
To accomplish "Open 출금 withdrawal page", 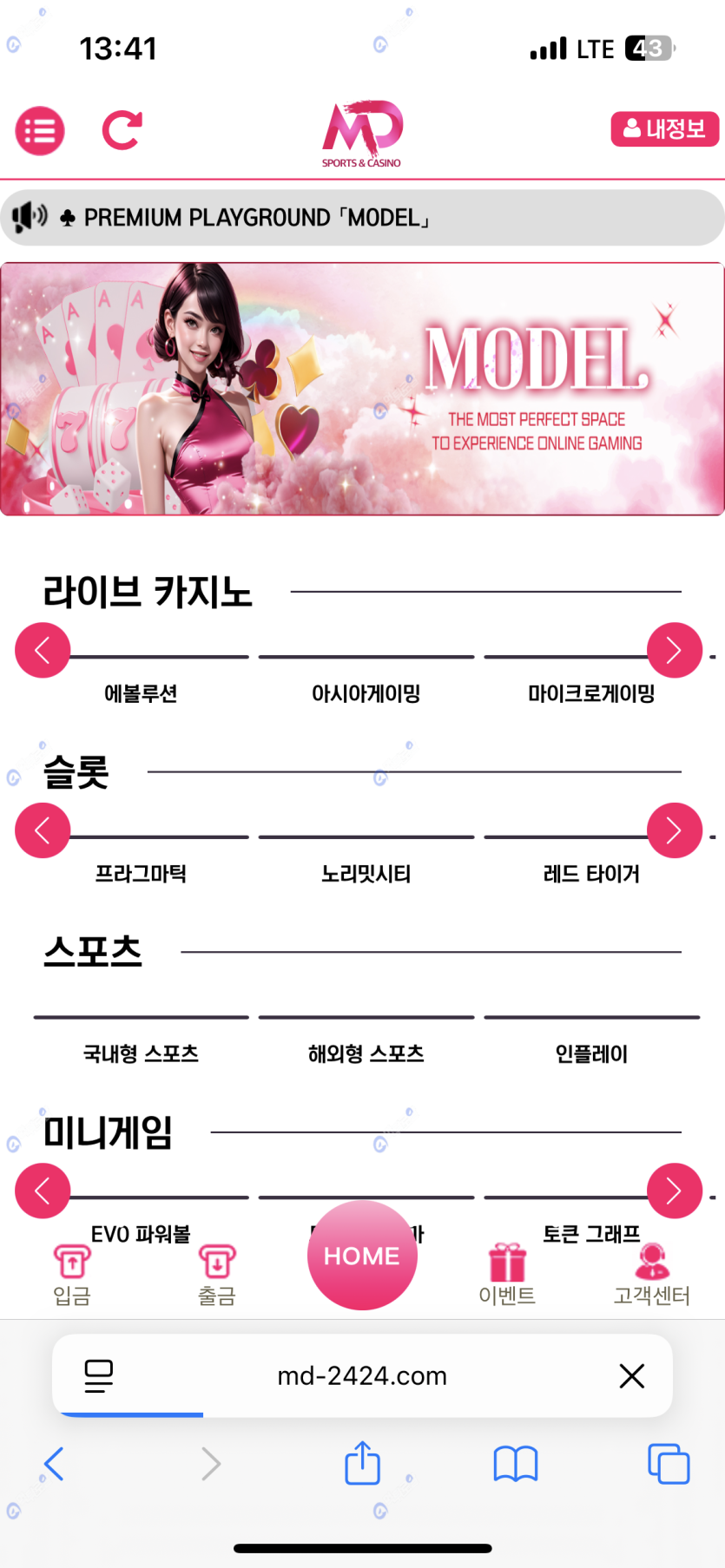I will 217,1275.
